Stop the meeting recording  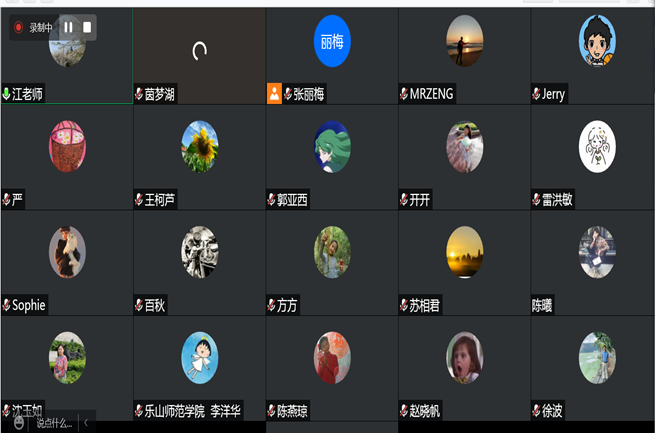click(87, 27)
